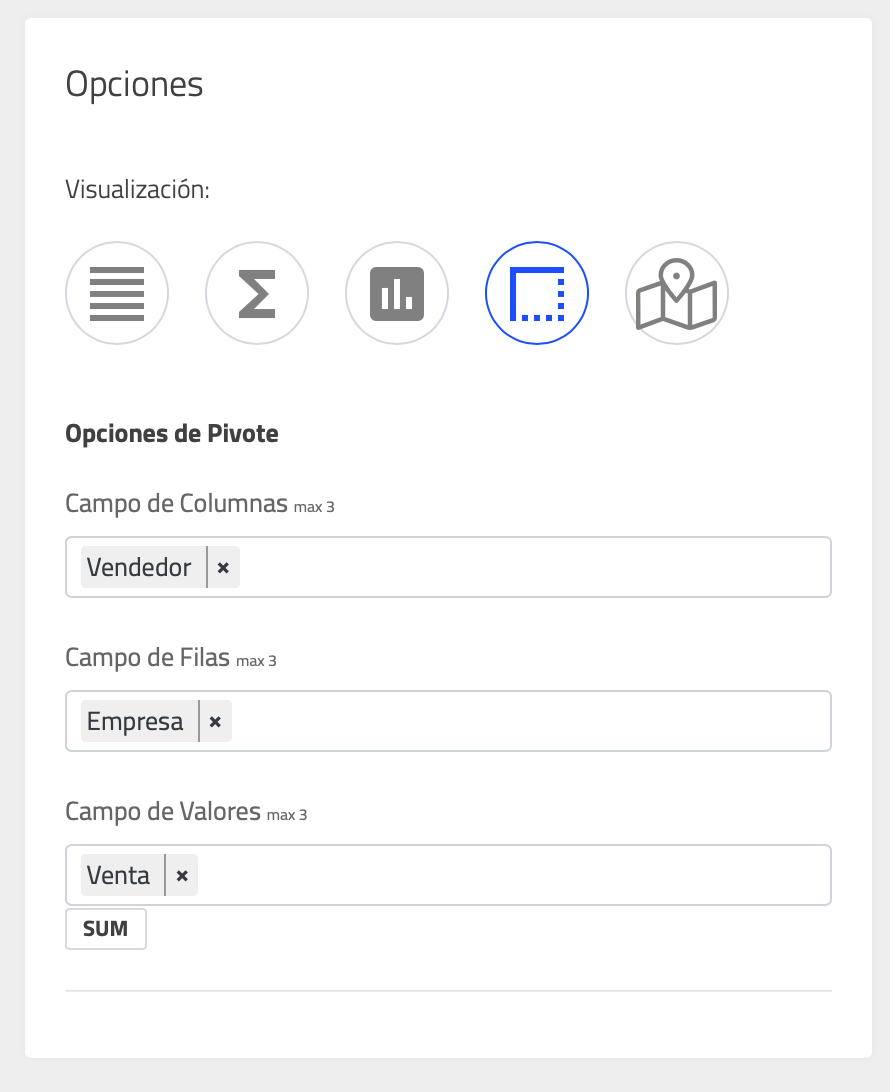Switch to the map visualization
The image size is (890, 1092).
coord(677,293)
